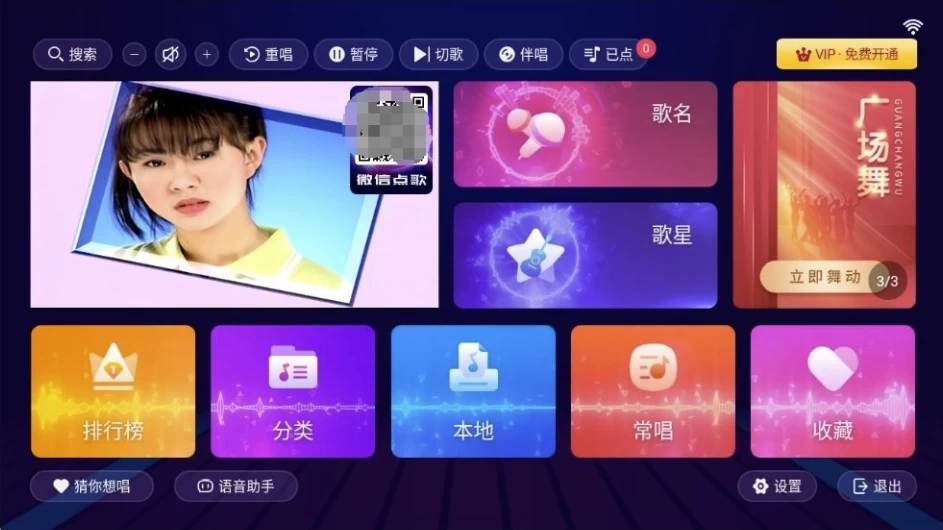Open the 本地 local songs tile
Image resolution: width=943 pixels, height=530 pixels.
[x=472, y=391]
